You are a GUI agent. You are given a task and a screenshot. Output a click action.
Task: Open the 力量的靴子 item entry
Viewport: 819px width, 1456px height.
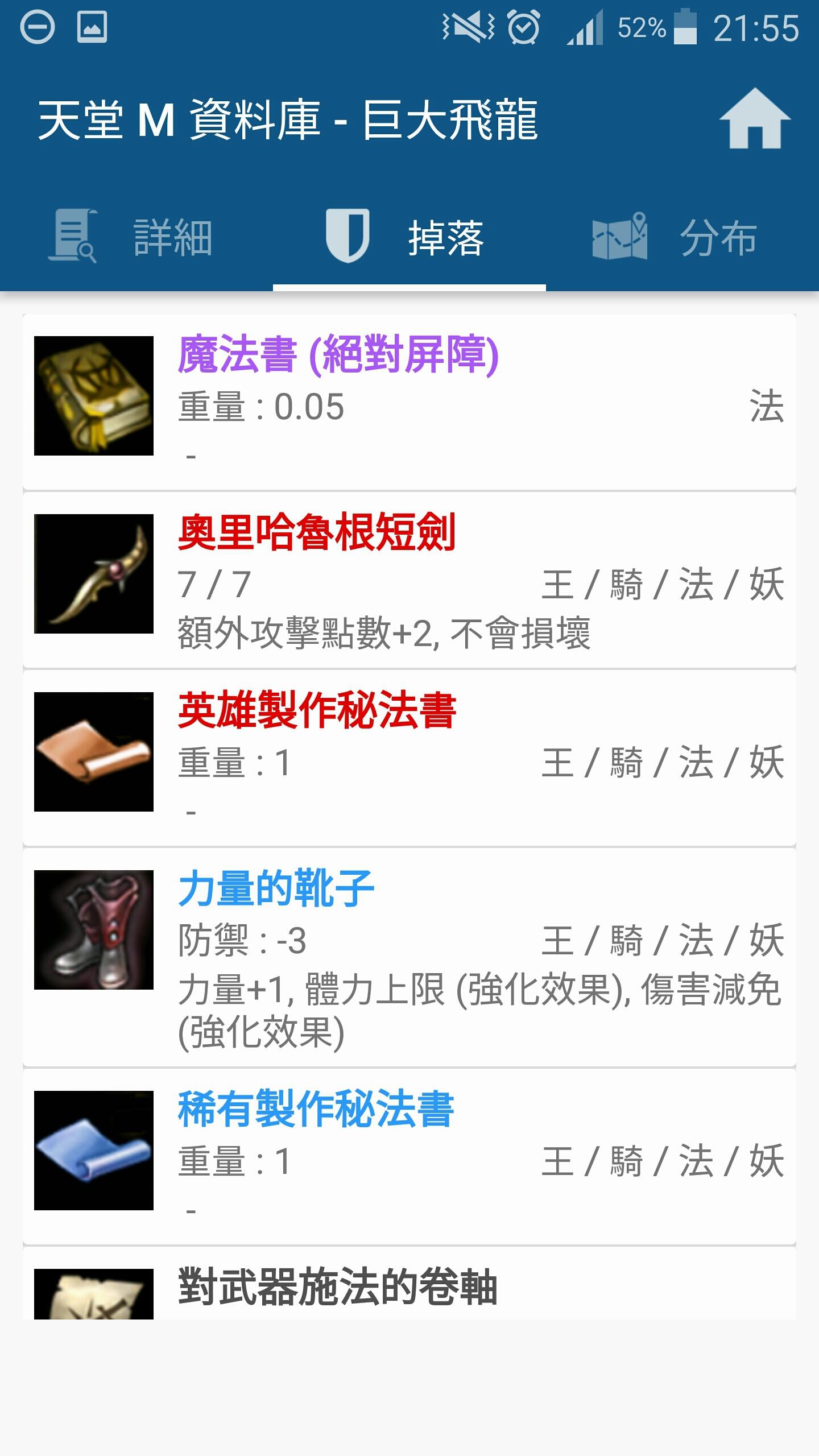409,958
